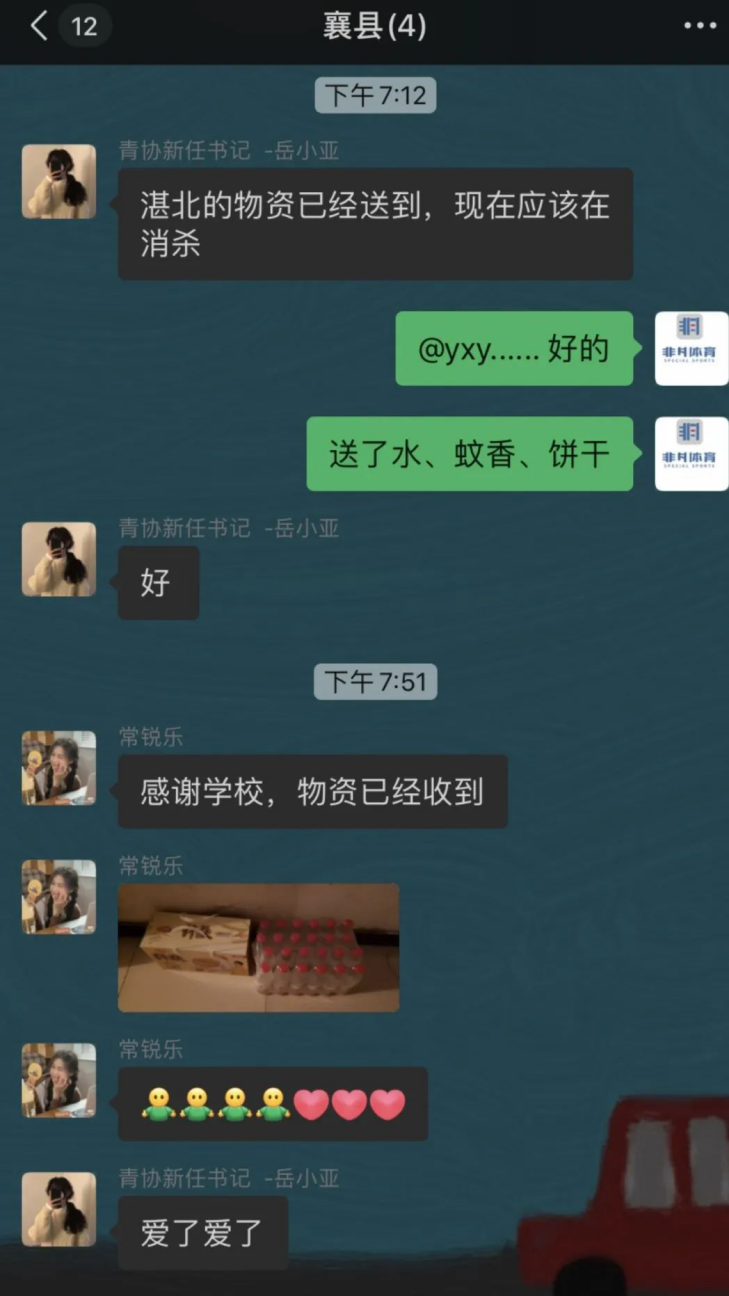
Task: Open 常锐乐's avatar beside 感谢学校 message
Action: 59,768
